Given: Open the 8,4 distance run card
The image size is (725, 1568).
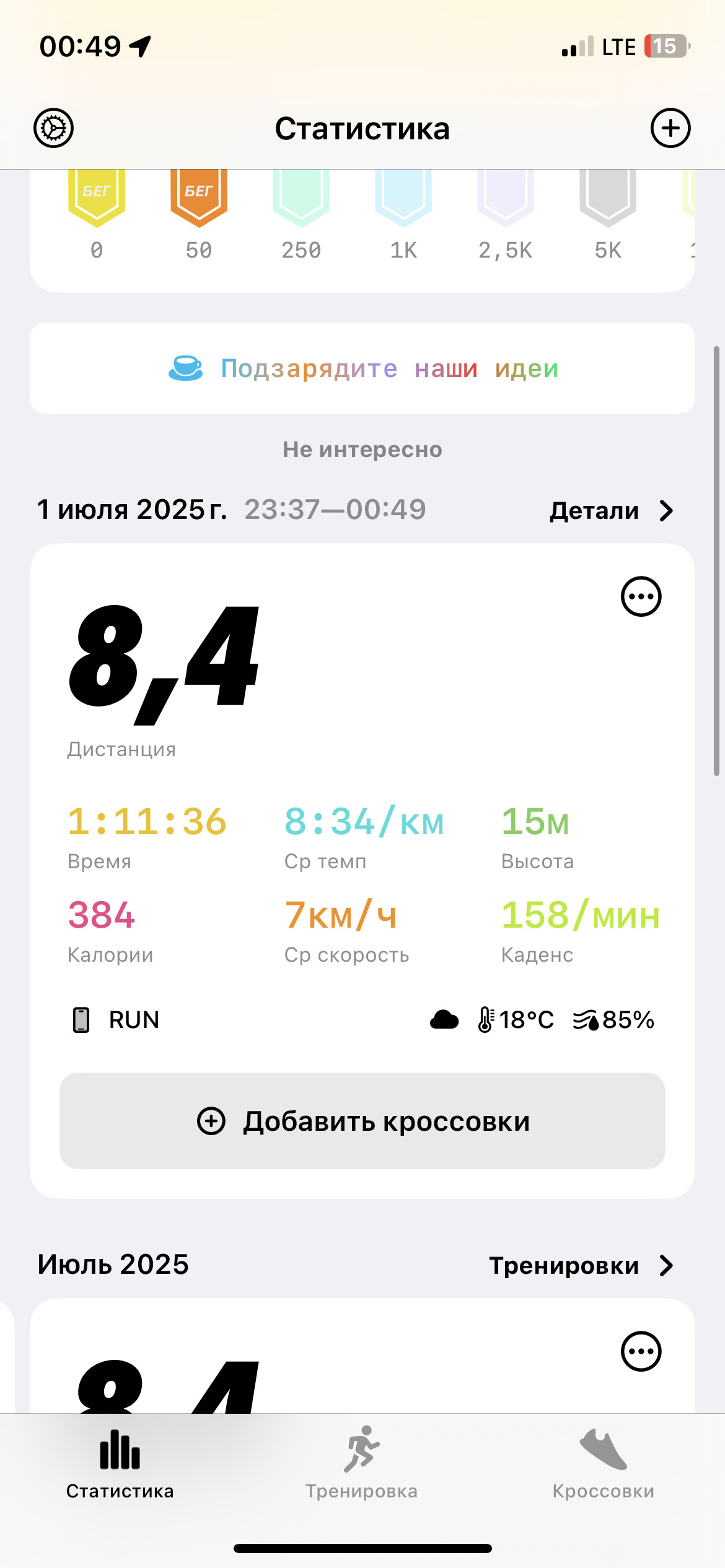Looking at the screenshot, I should [x=362, y=871].
